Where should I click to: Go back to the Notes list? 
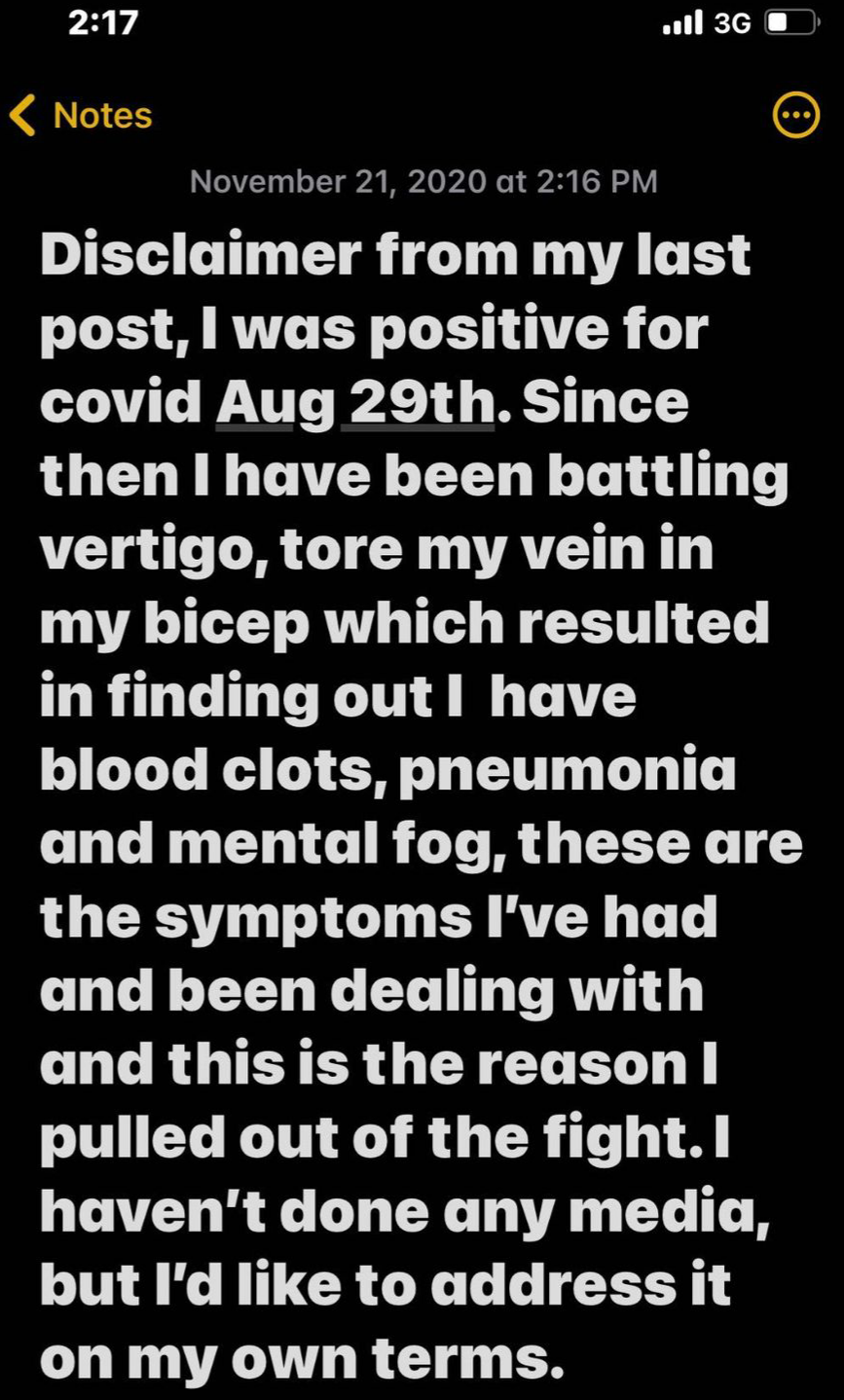[x=81, y=115]
